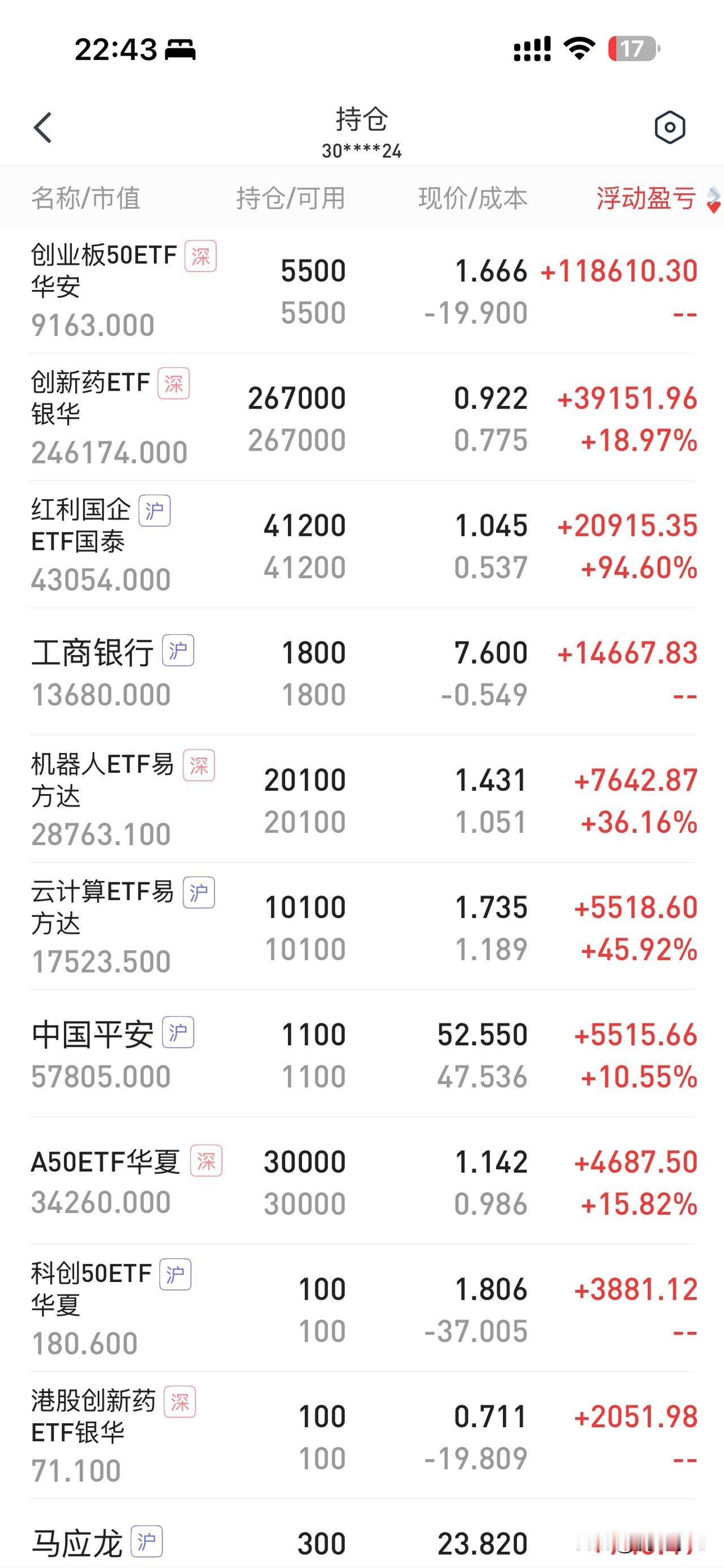The width and height of the screenshot is (724, 1568).
Task: View the 中国平安 holding
Action: [x=361, y=1053]
